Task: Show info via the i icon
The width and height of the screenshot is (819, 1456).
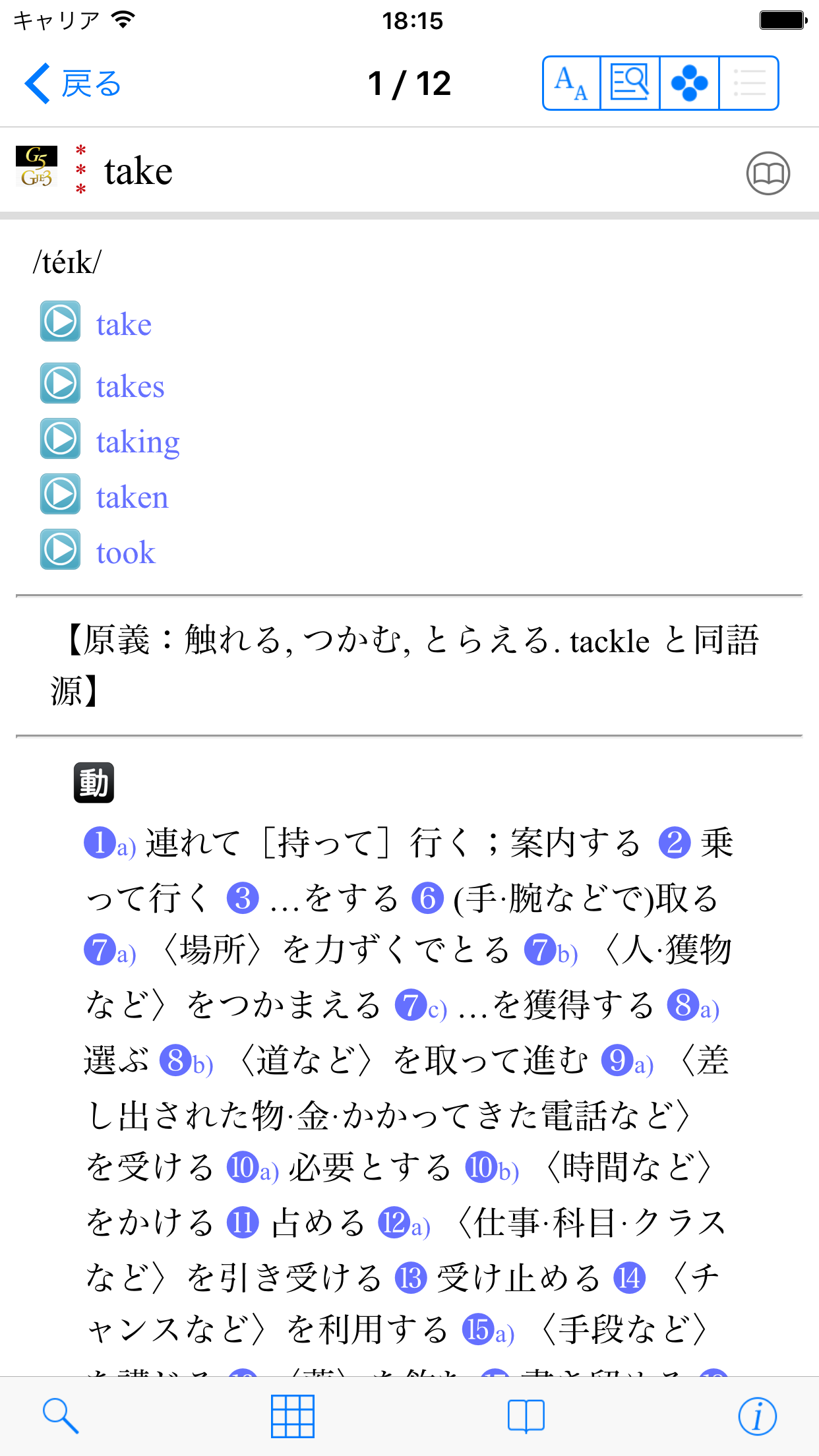Action: click(x=757, y=1416)
